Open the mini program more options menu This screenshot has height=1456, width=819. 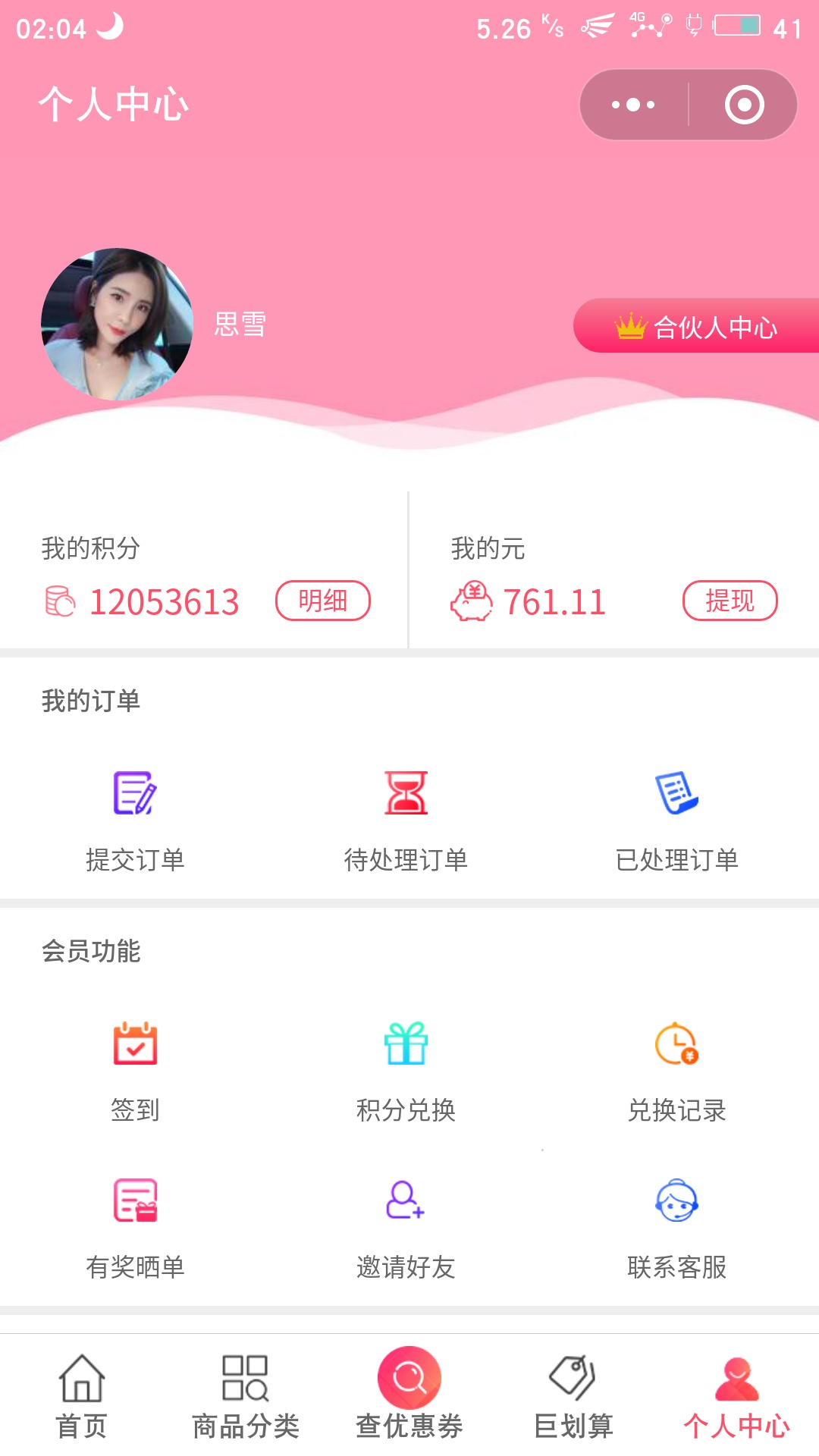[x=634, y=105]
